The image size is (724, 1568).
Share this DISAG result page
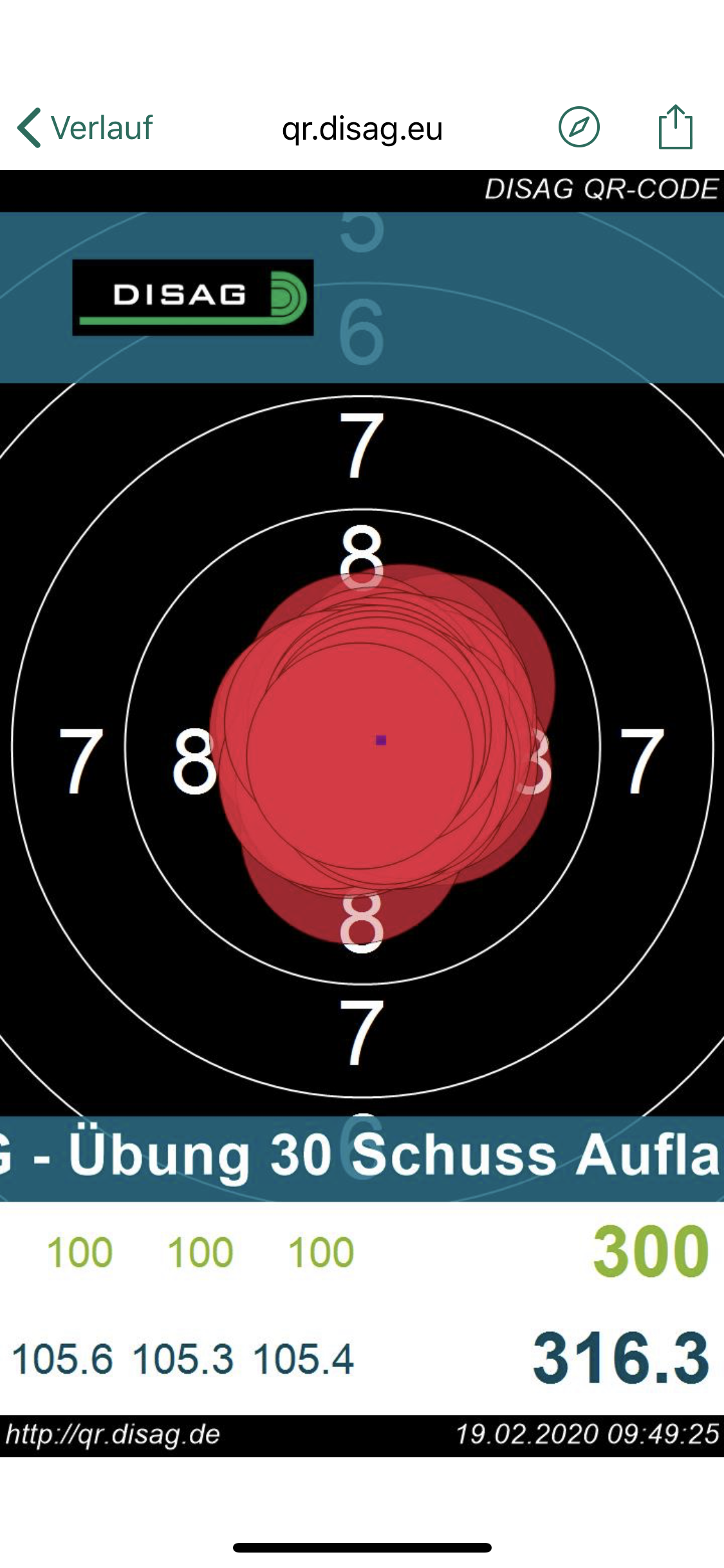pos(675,127)
